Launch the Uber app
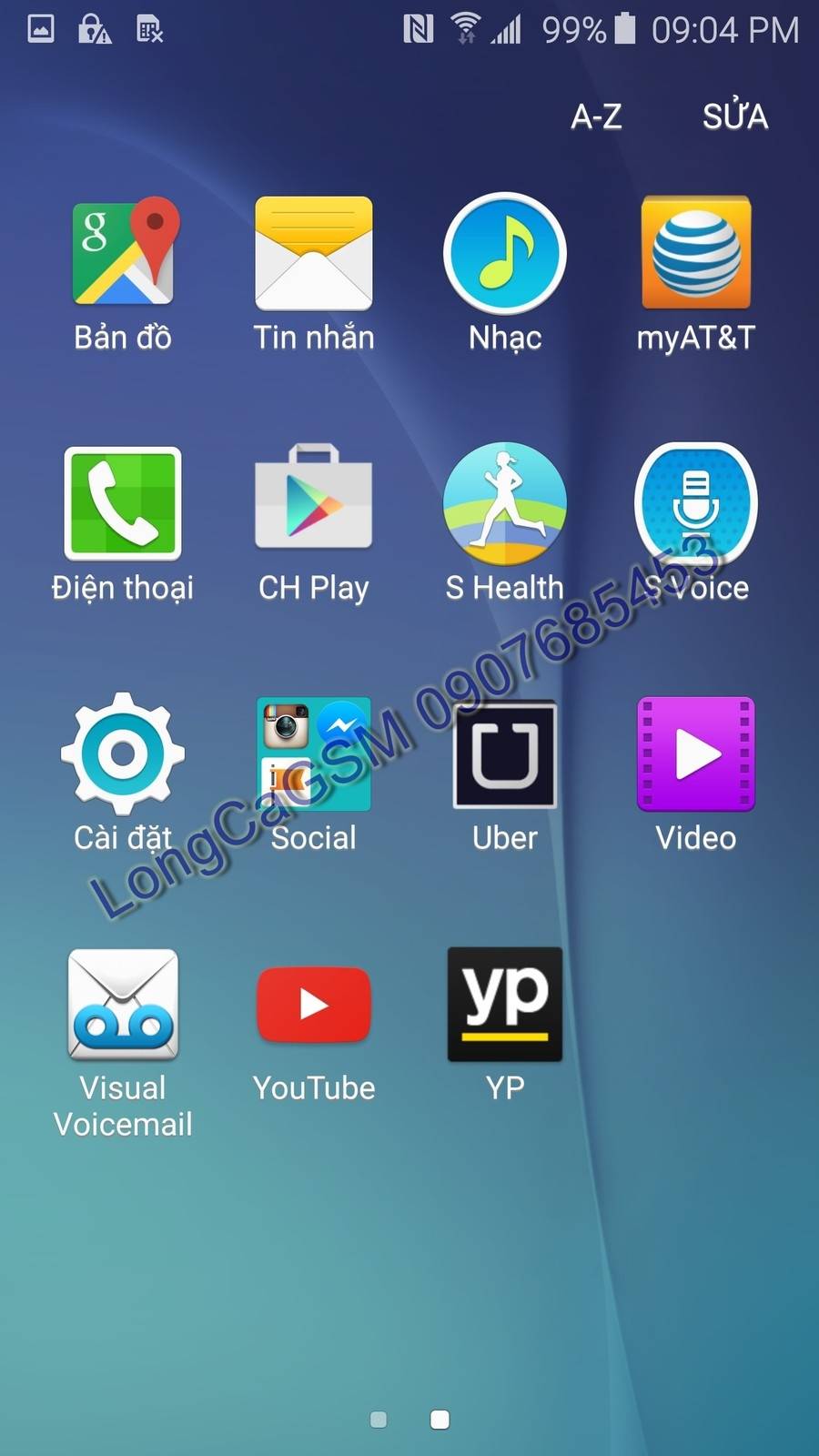 [x=505, y=753]
